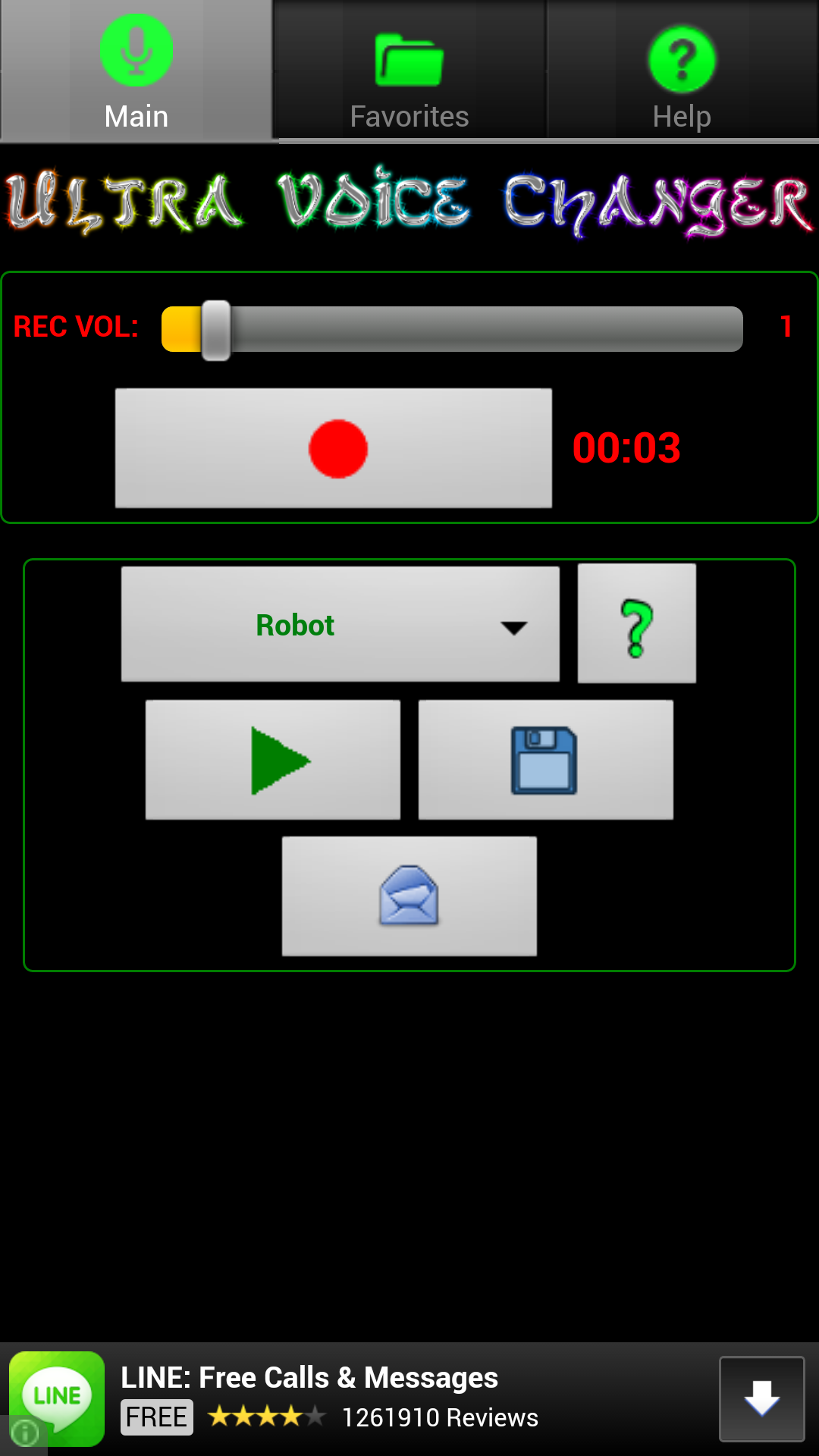Screen dimensions: 819x1456
Task: Share the recording via the envelope button
Action: coord(409,896)
